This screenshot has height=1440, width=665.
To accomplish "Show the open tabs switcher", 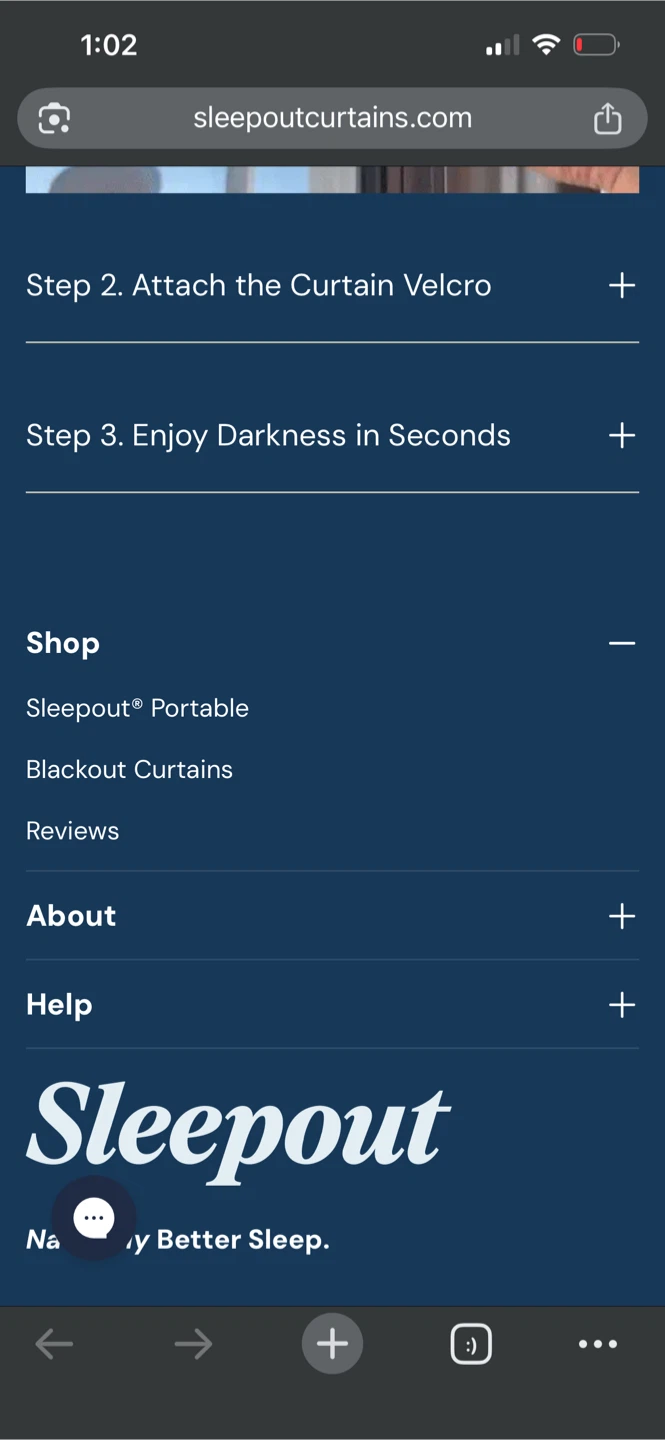I will [471, 1344].
